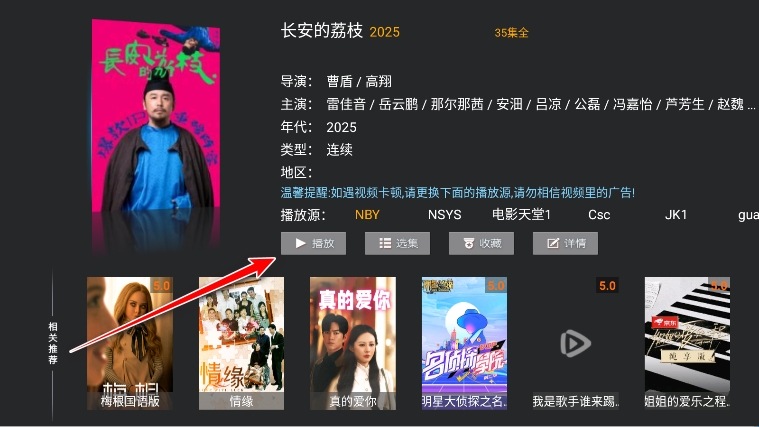Image resolution: width=759 pixels, height=427 pixels.
Task: Open 明星大侦探之名侦探学院 recommendation card
Action: [x=464, y=343]
